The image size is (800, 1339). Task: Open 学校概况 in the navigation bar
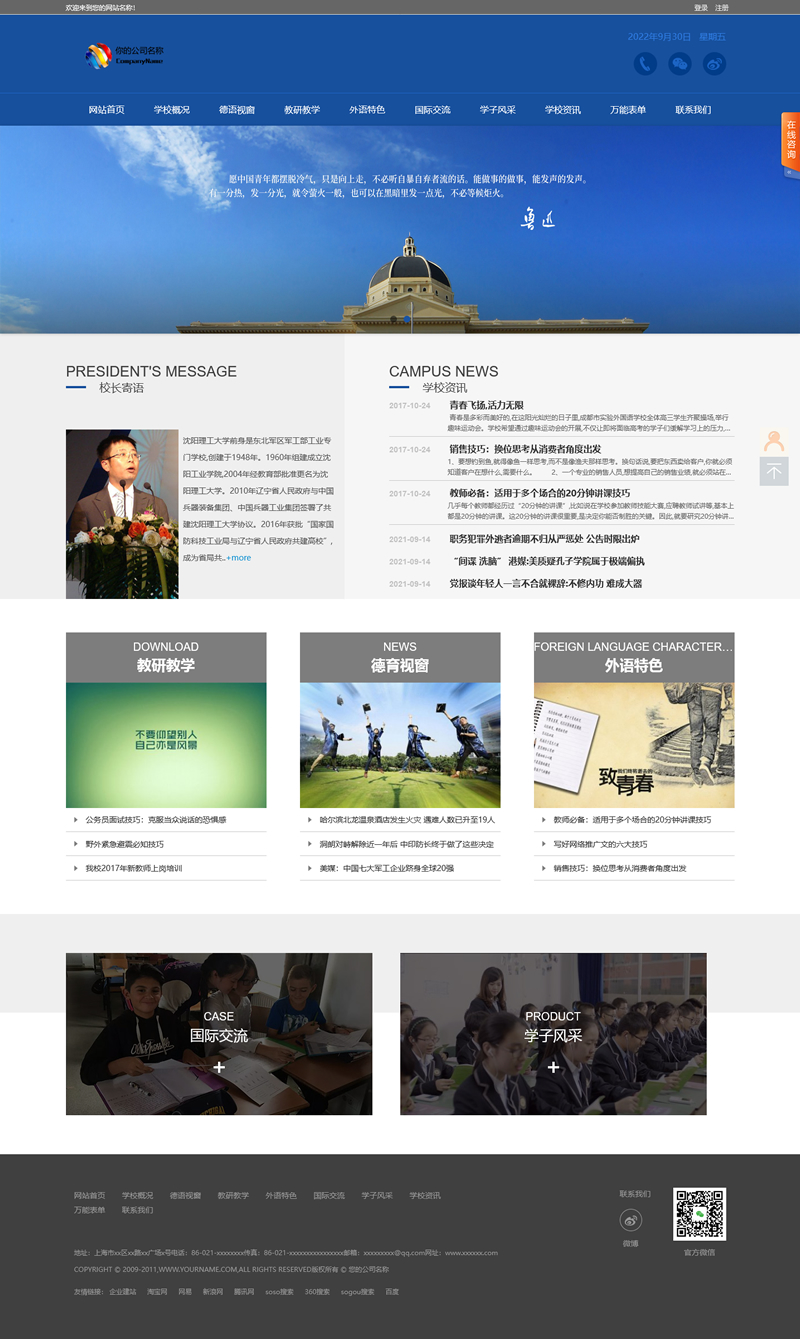click(x=172, y=110)
